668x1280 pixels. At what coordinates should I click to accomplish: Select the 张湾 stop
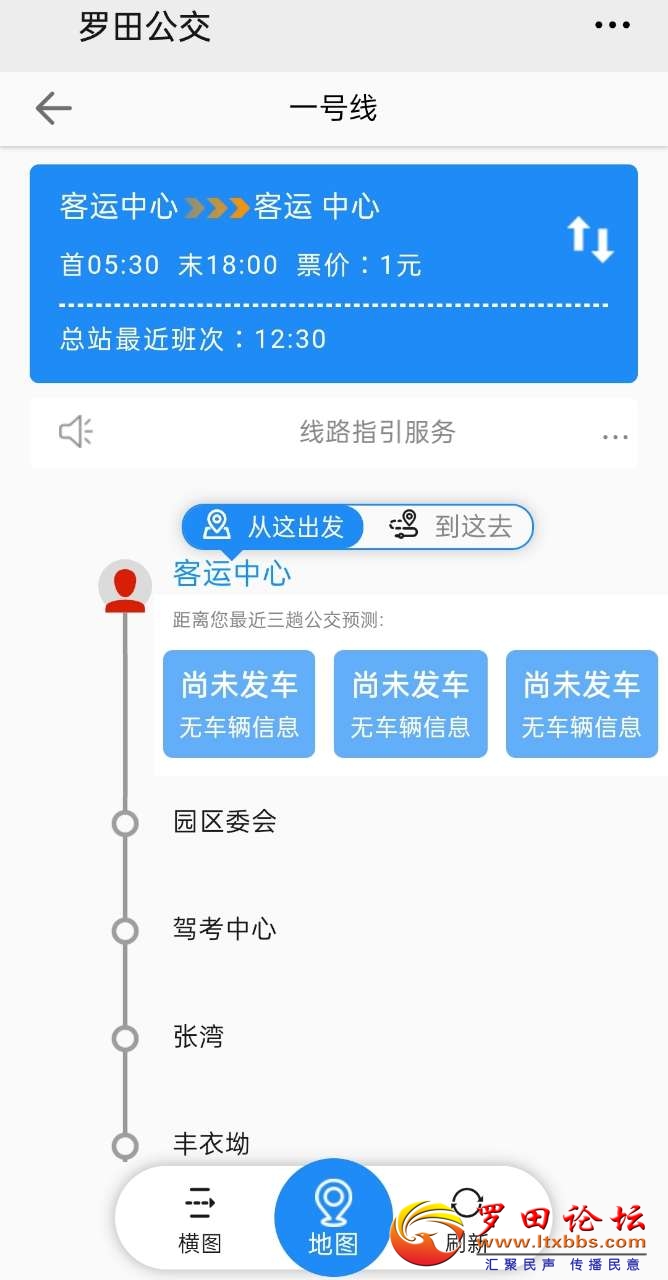(x=198, y=1037)
